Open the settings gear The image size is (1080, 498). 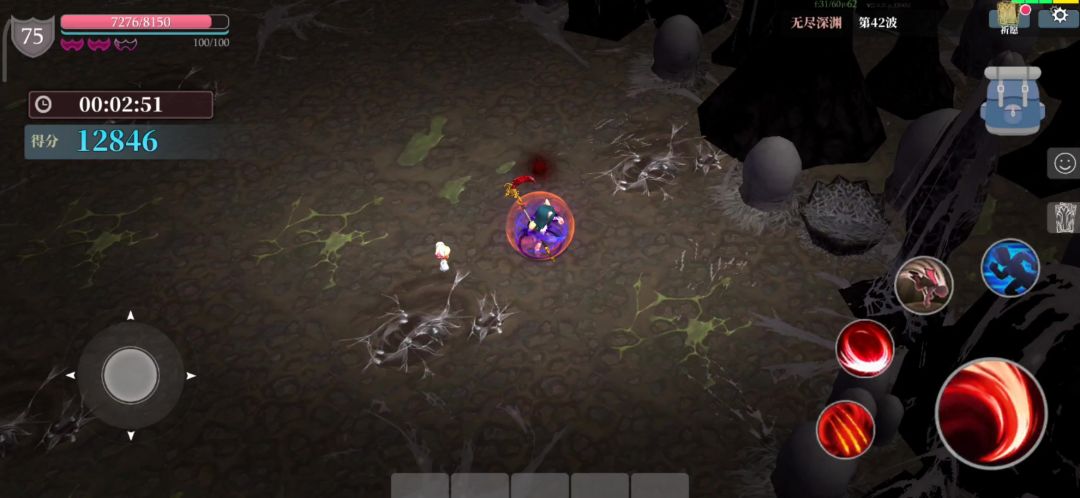pos(1059,17)
